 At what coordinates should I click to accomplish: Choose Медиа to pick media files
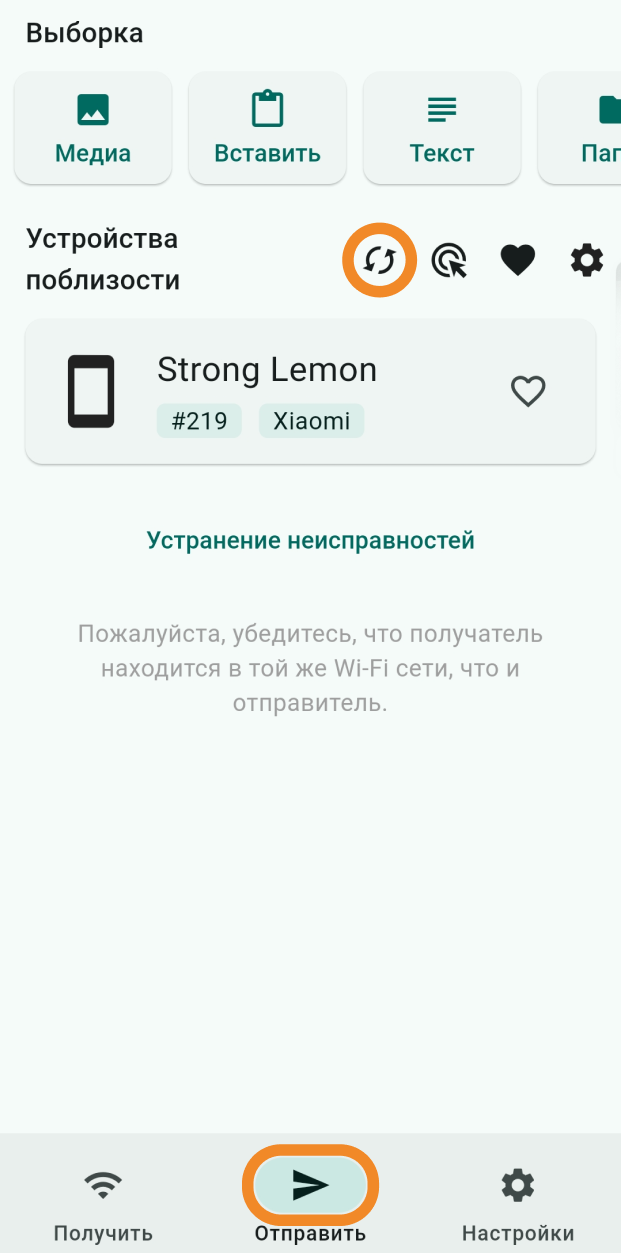tap(93, 128)
